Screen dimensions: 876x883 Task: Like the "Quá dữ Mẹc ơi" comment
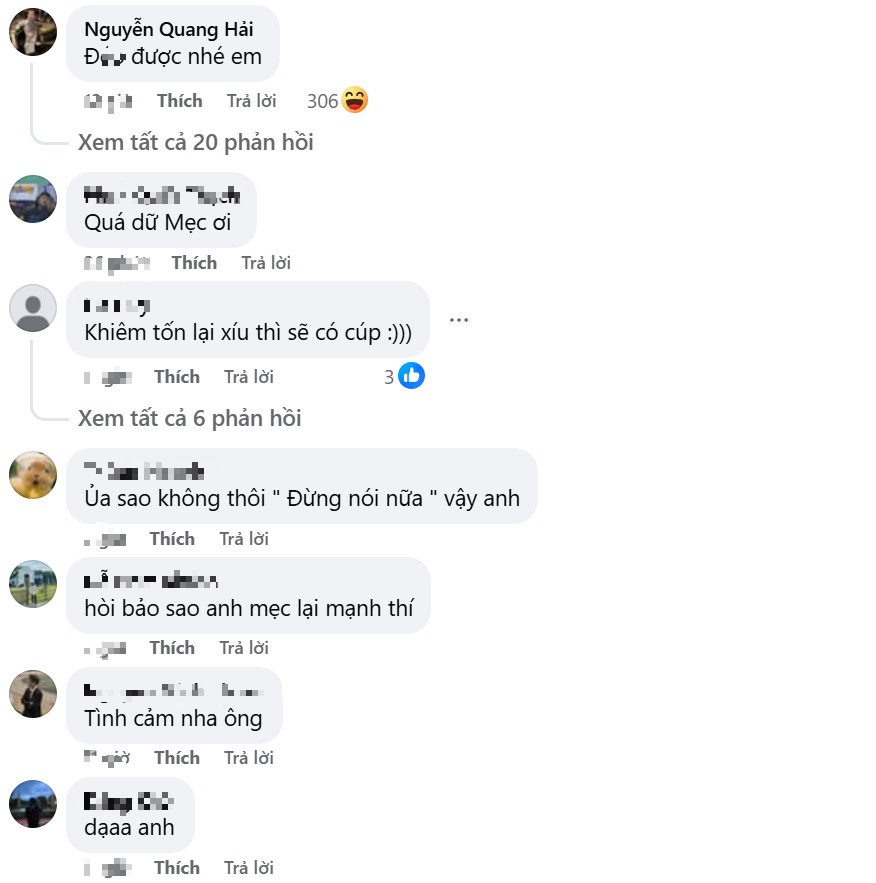point(194,263)
